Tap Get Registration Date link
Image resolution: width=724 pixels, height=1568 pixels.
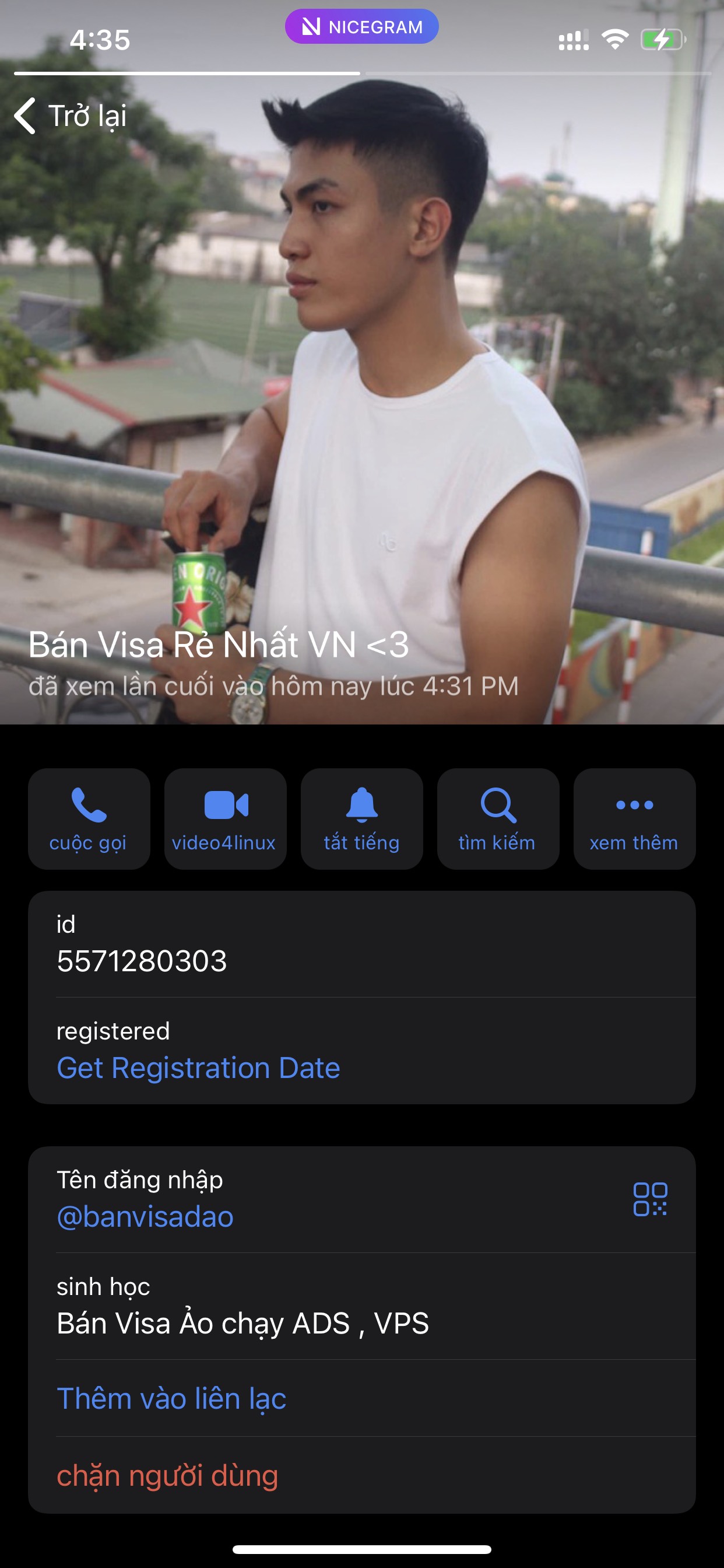[x=198, y=1067]
